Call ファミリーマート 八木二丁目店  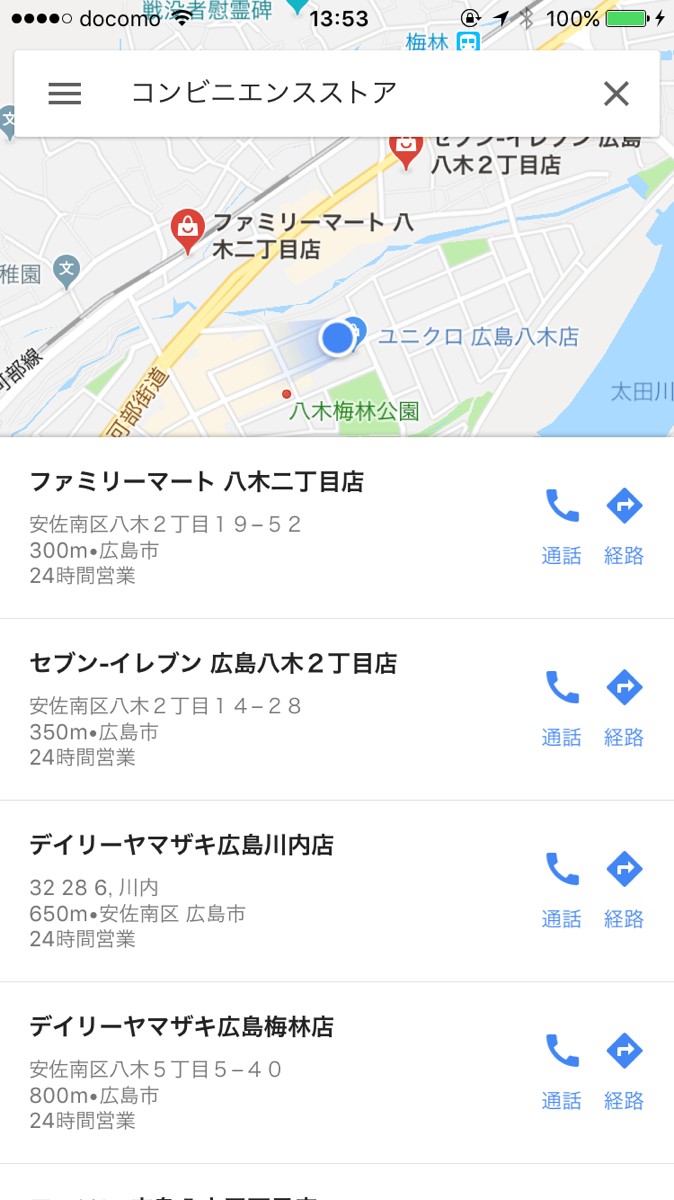[562, 523]
